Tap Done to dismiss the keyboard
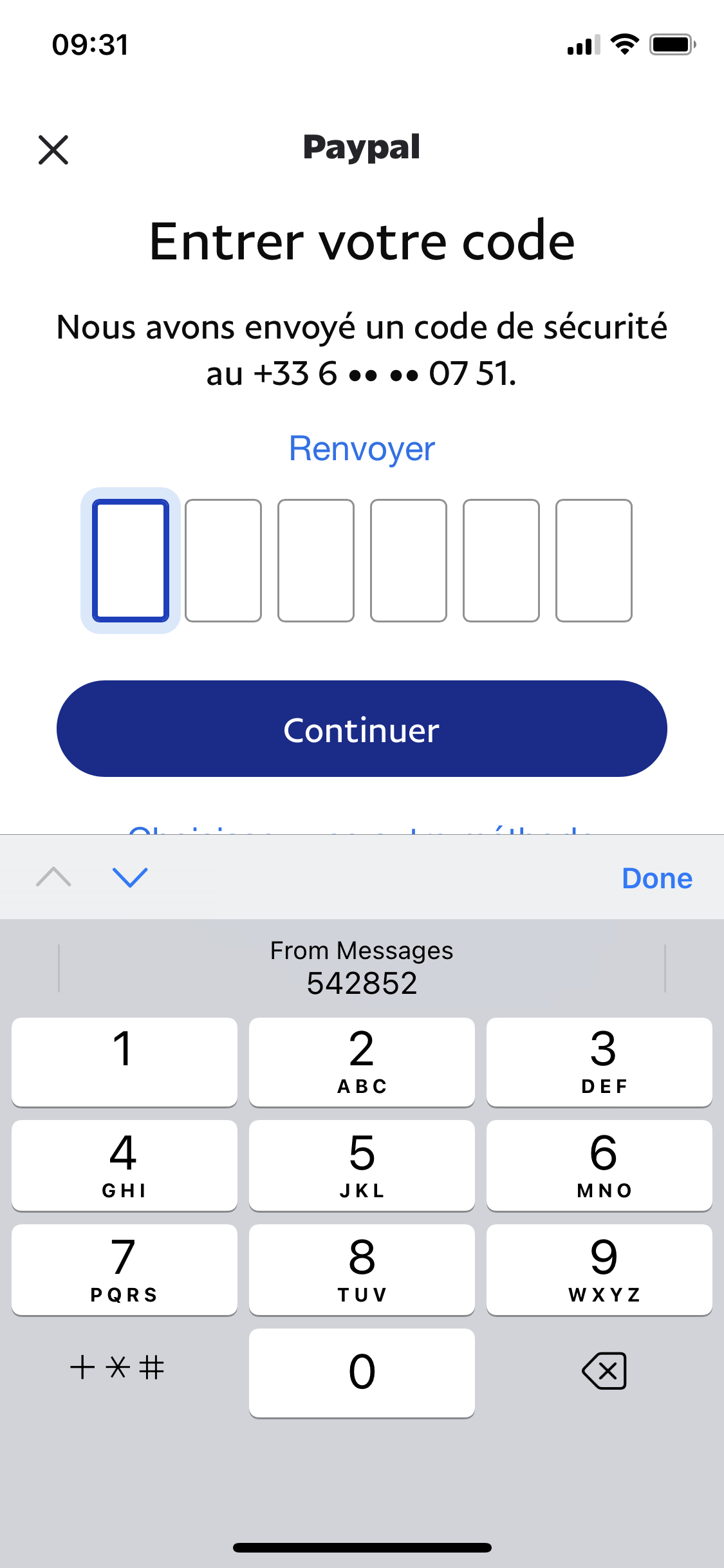Viewport: 724px width, 1568px height. point(656,878)
